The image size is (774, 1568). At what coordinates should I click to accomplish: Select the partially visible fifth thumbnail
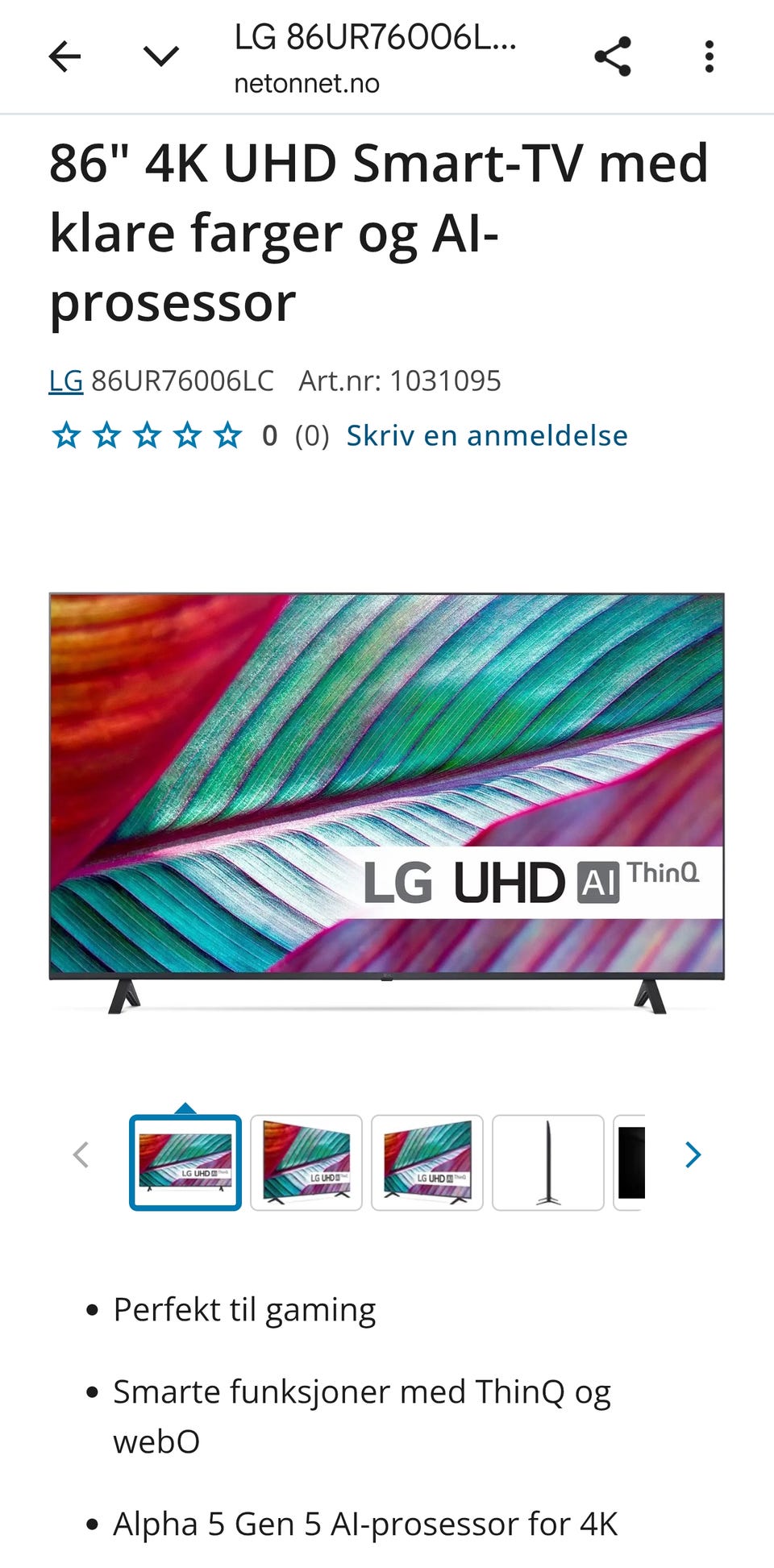630,1162
